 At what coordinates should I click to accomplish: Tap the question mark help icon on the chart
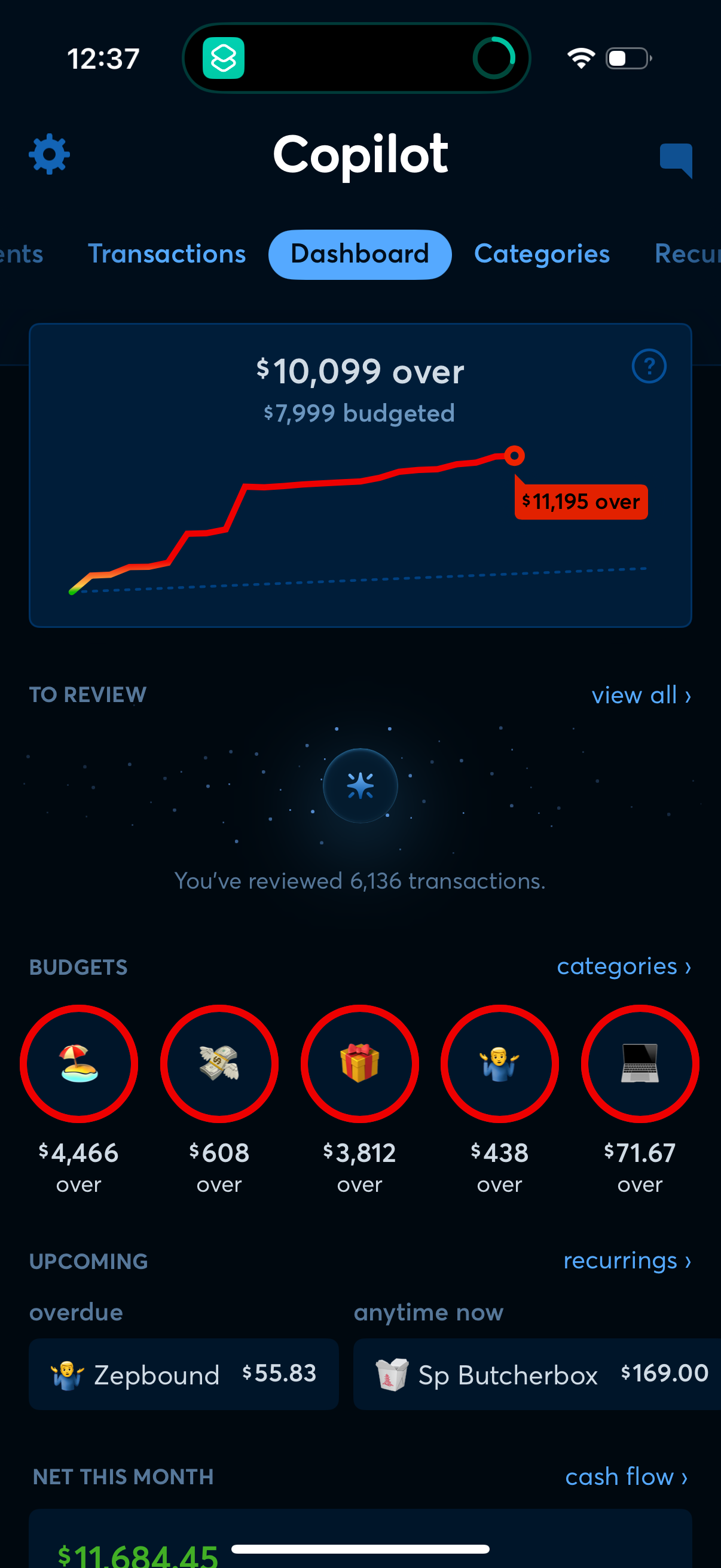649,367
